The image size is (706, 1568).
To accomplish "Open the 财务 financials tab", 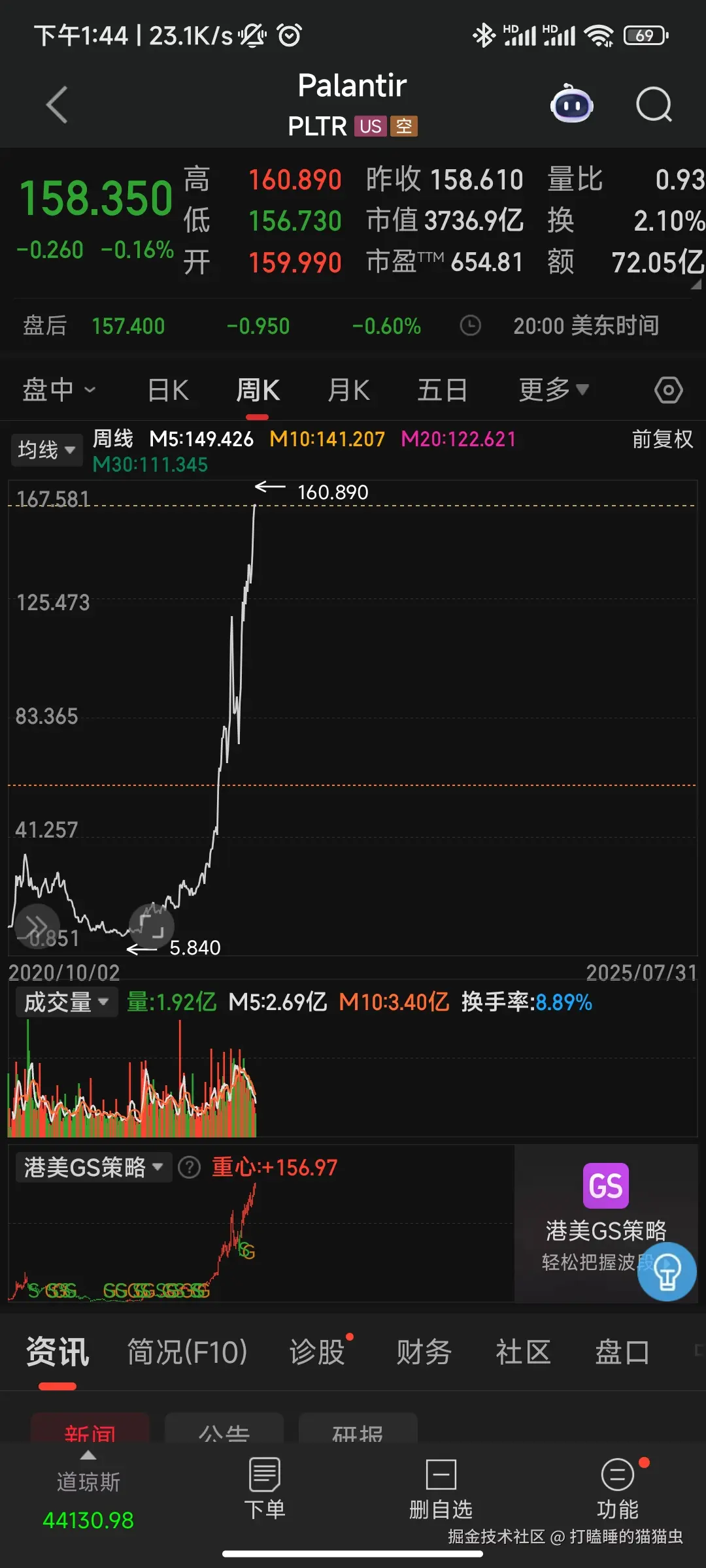I will (423, 1352).
